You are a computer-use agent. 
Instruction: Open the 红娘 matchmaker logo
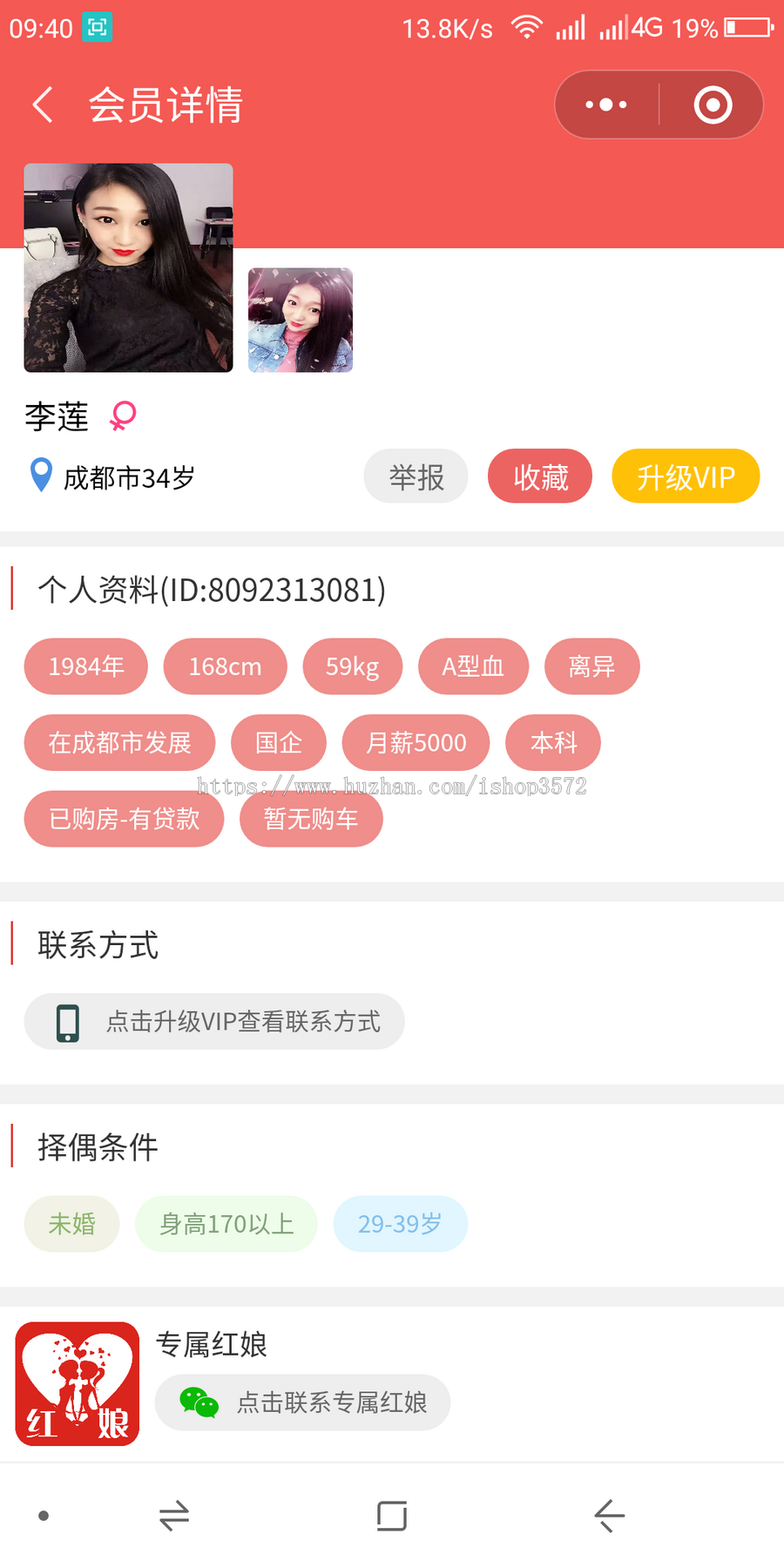tap(77, 1383)
